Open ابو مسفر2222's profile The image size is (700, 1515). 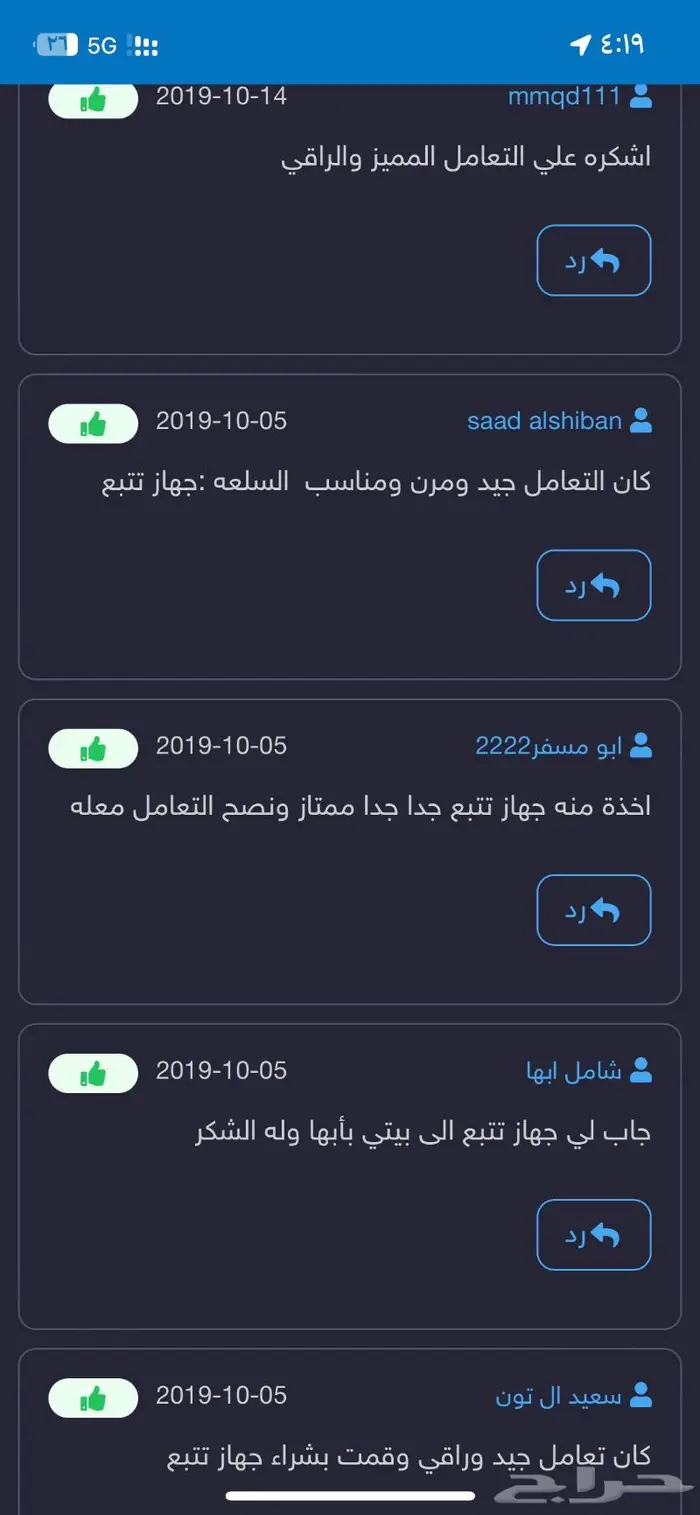pos(549,746)
